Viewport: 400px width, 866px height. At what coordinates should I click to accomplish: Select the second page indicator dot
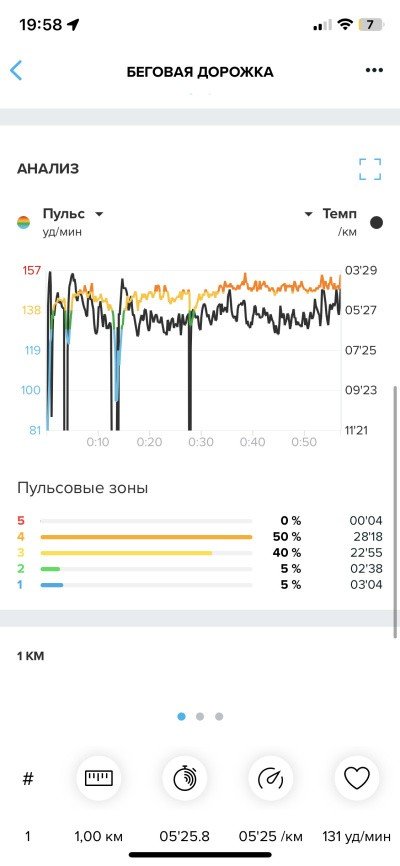pyautogui.click(x=200, y=716)
